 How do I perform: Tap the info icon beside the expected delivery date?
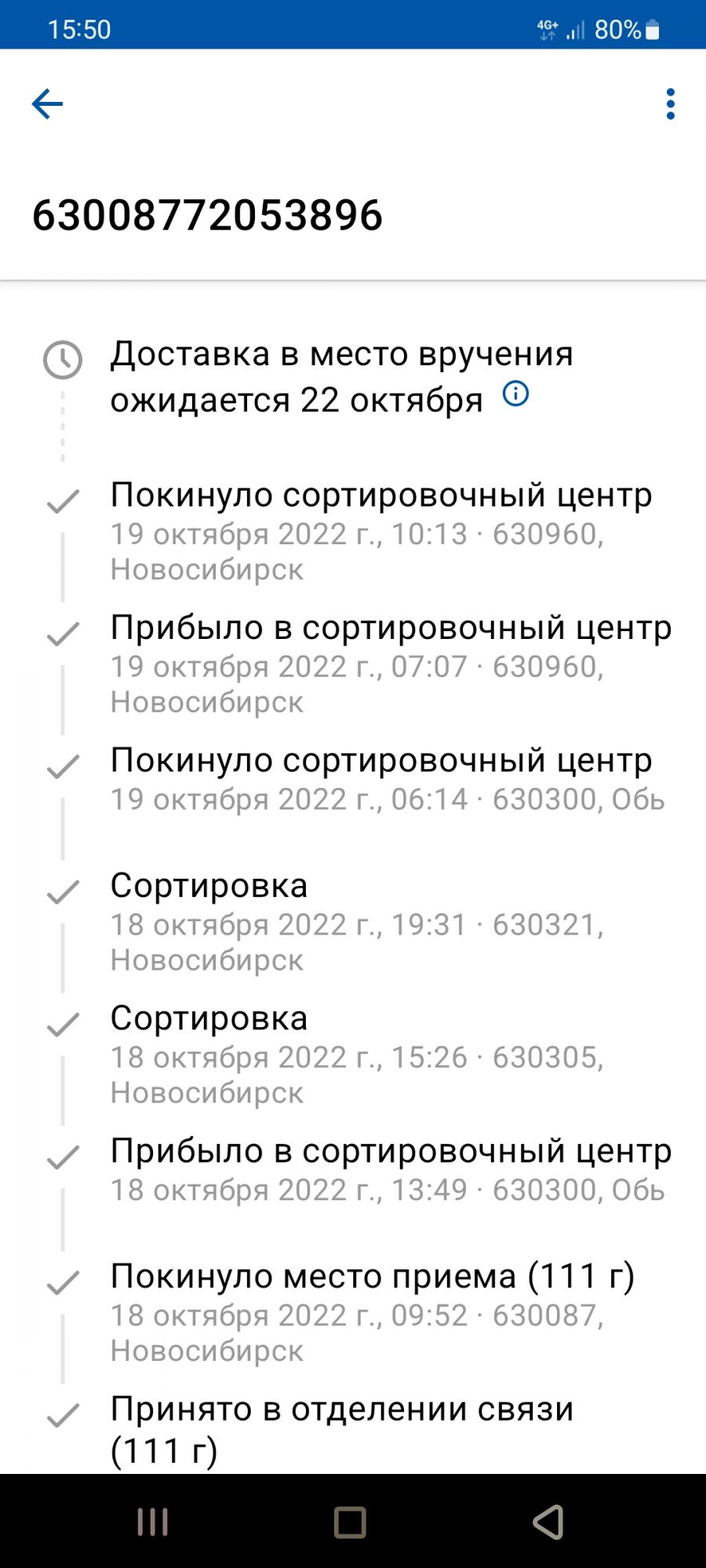(515, 394)
